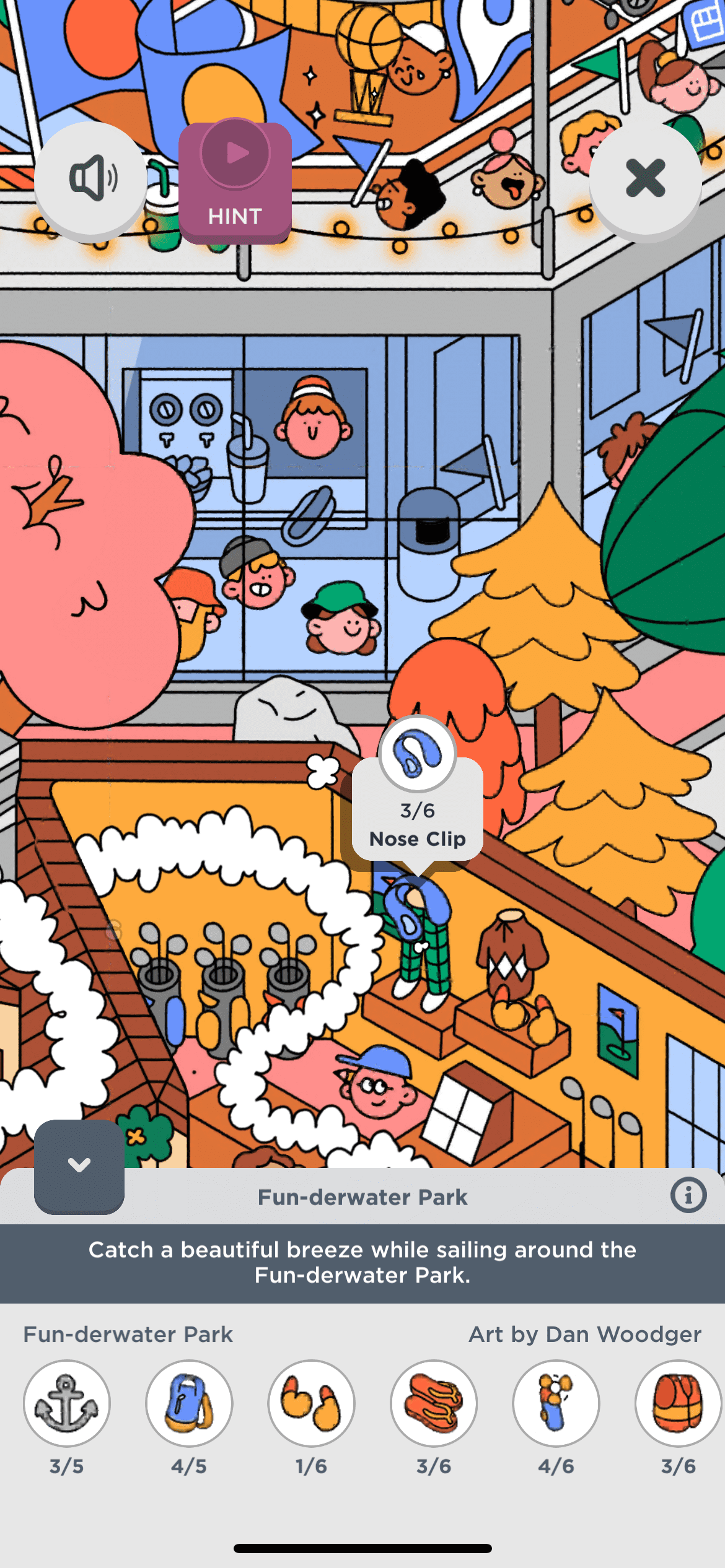The width and height of the screenshot is (725, 1568).
Task: Select the life vest item 3/6
Action: (678, 1403)
